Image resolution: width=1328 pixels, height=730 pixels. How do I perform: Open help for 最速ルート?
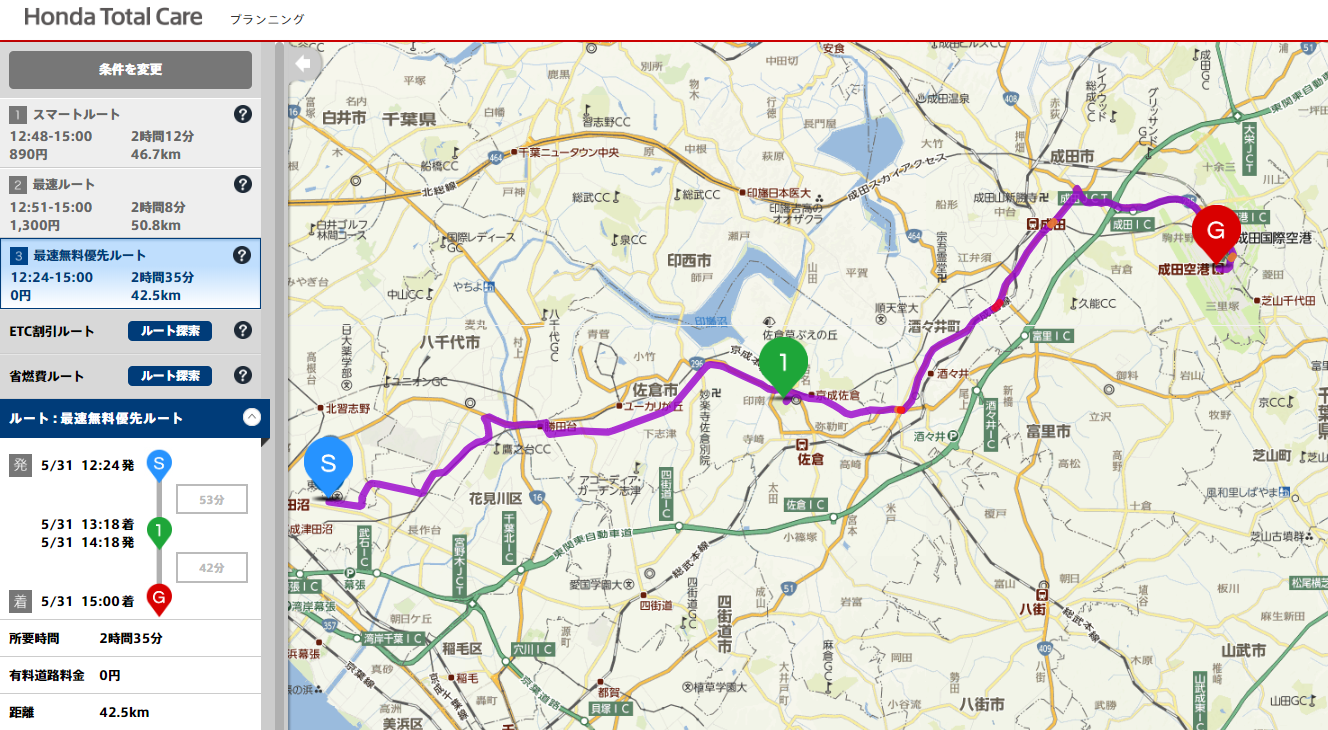pos(242,184)
